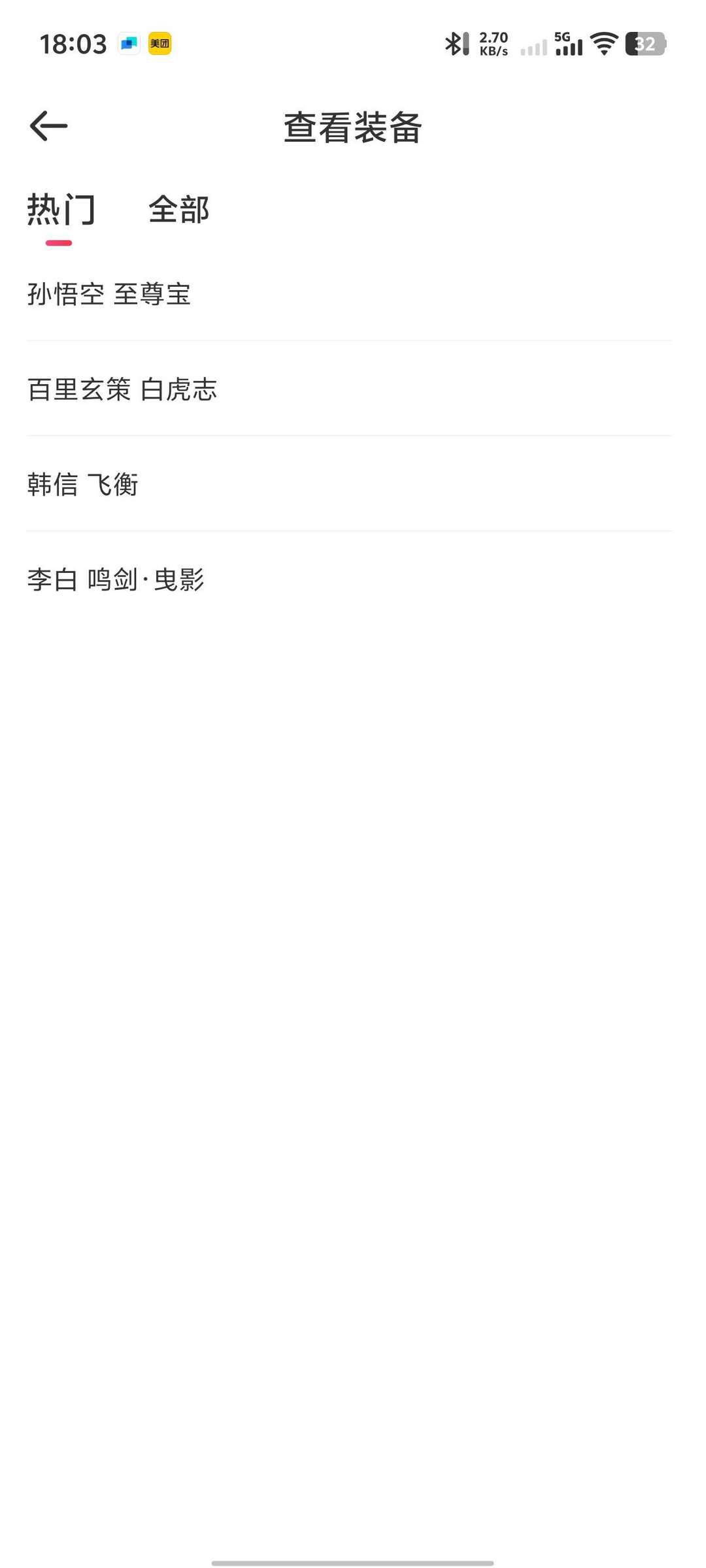Tap the 查看装备 page title

[352, 127]
